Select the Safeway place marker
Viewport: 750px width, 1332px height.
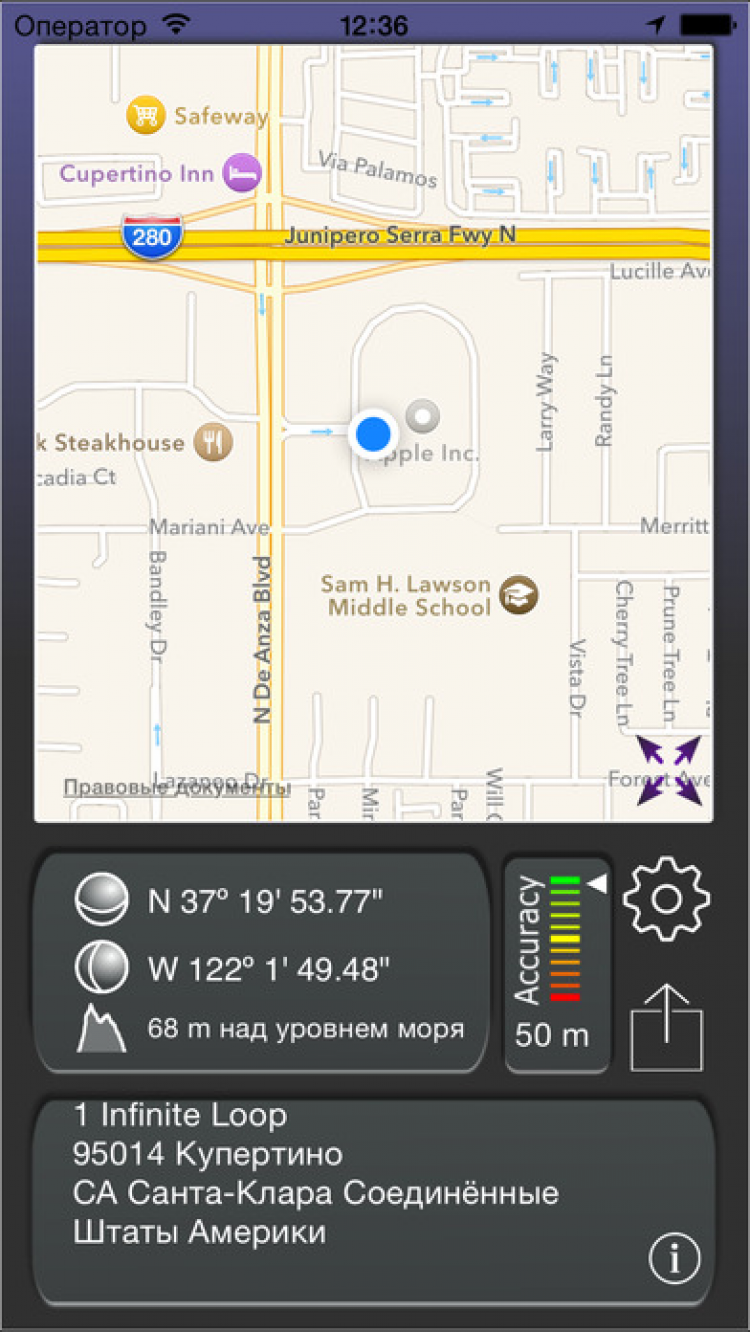145,116
